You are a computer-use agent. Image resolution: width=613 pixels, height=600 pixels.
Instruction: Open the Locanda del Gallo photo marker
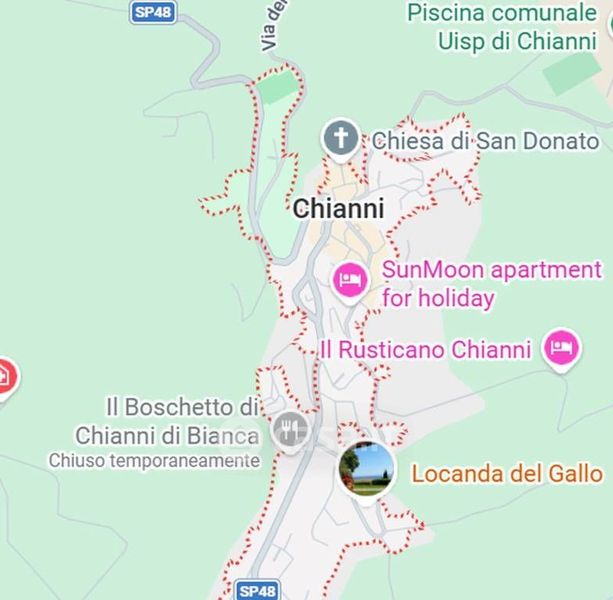pyautogui.click(x=366, y=471)
